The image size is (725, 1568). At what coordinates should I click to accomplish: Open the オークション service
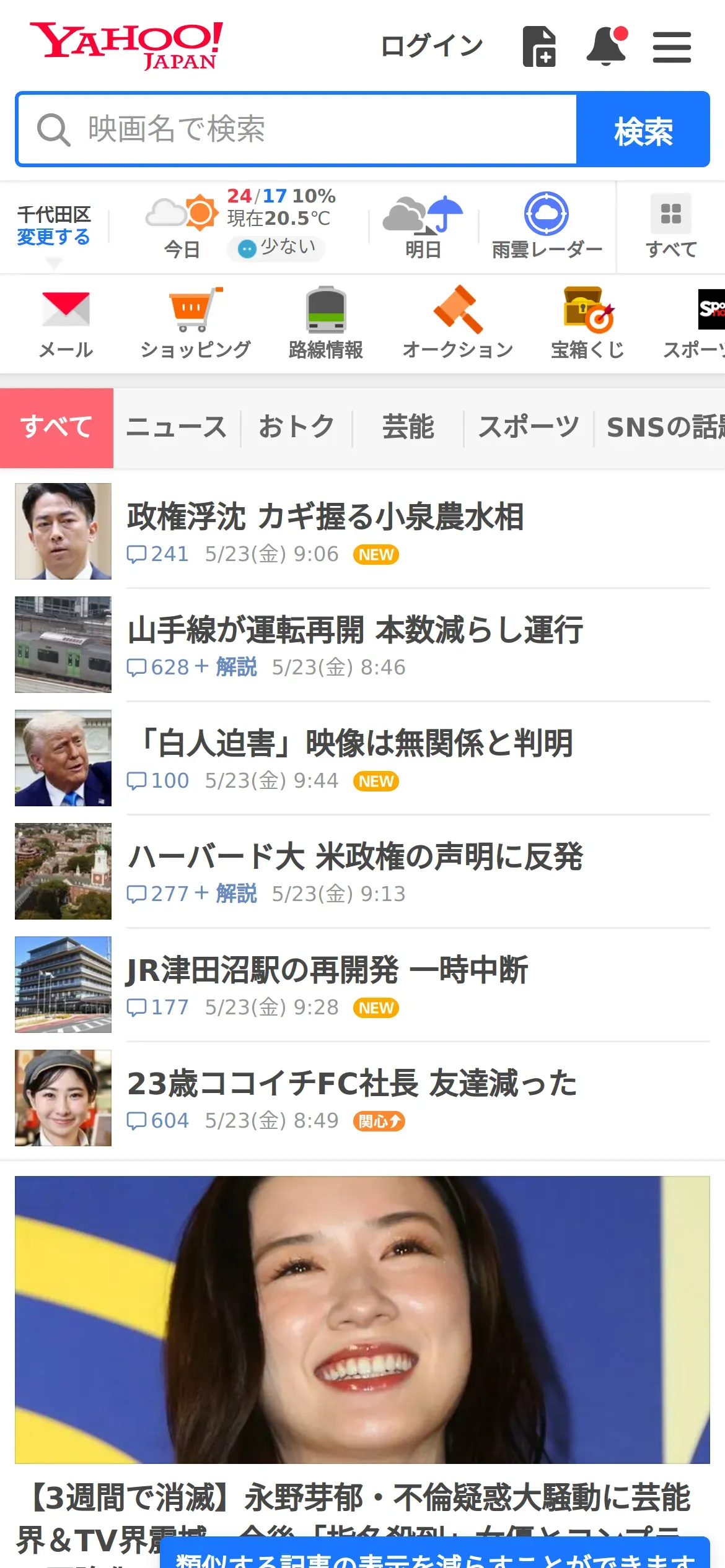point(457,323)
